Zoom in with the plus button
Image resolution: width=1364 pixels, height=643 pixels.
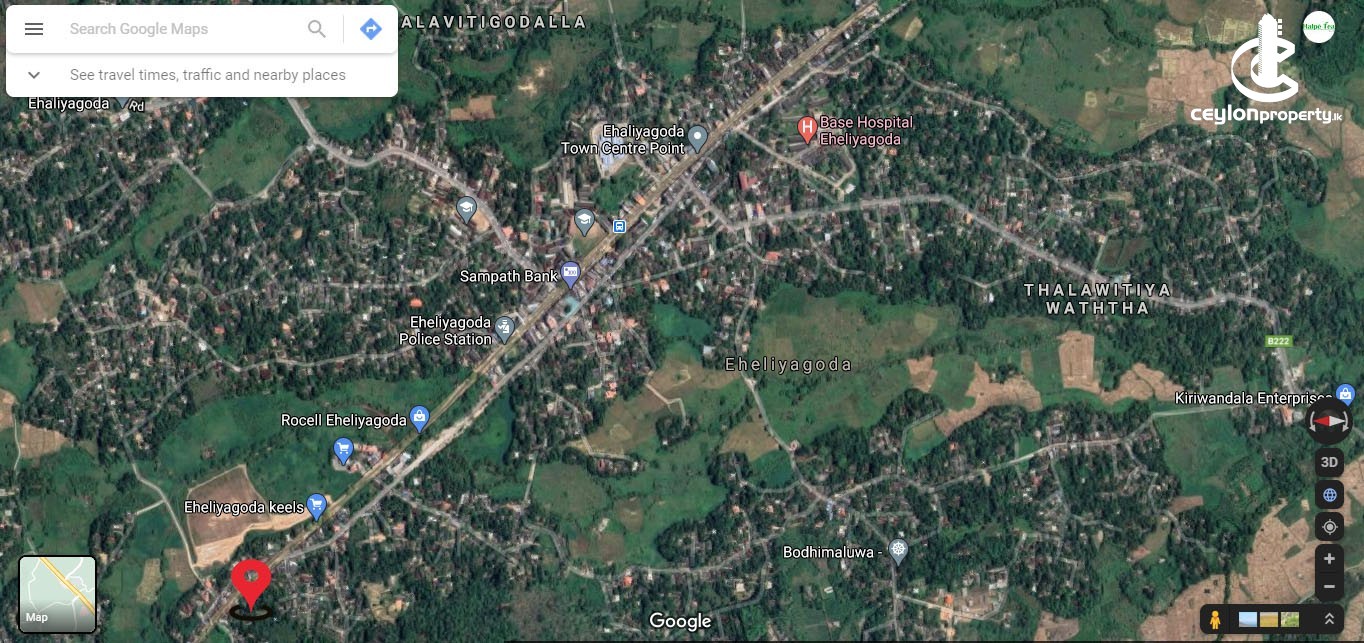tap(1329, 559)
